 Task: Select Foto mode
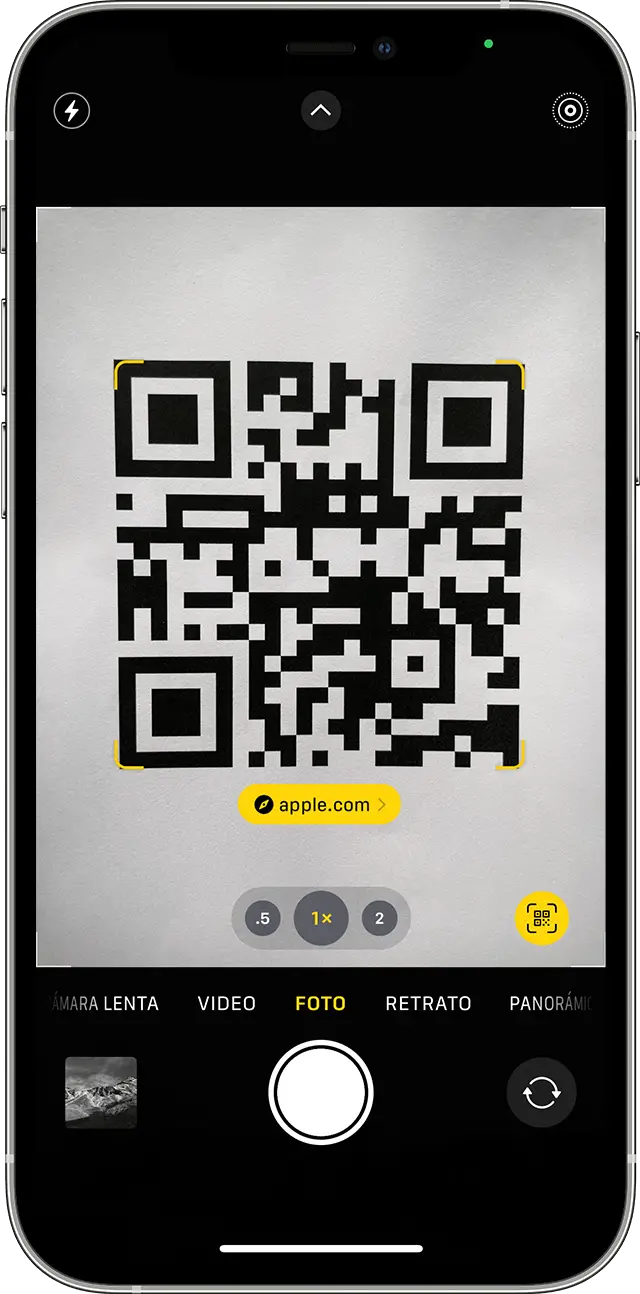[x=321, y=1003]
